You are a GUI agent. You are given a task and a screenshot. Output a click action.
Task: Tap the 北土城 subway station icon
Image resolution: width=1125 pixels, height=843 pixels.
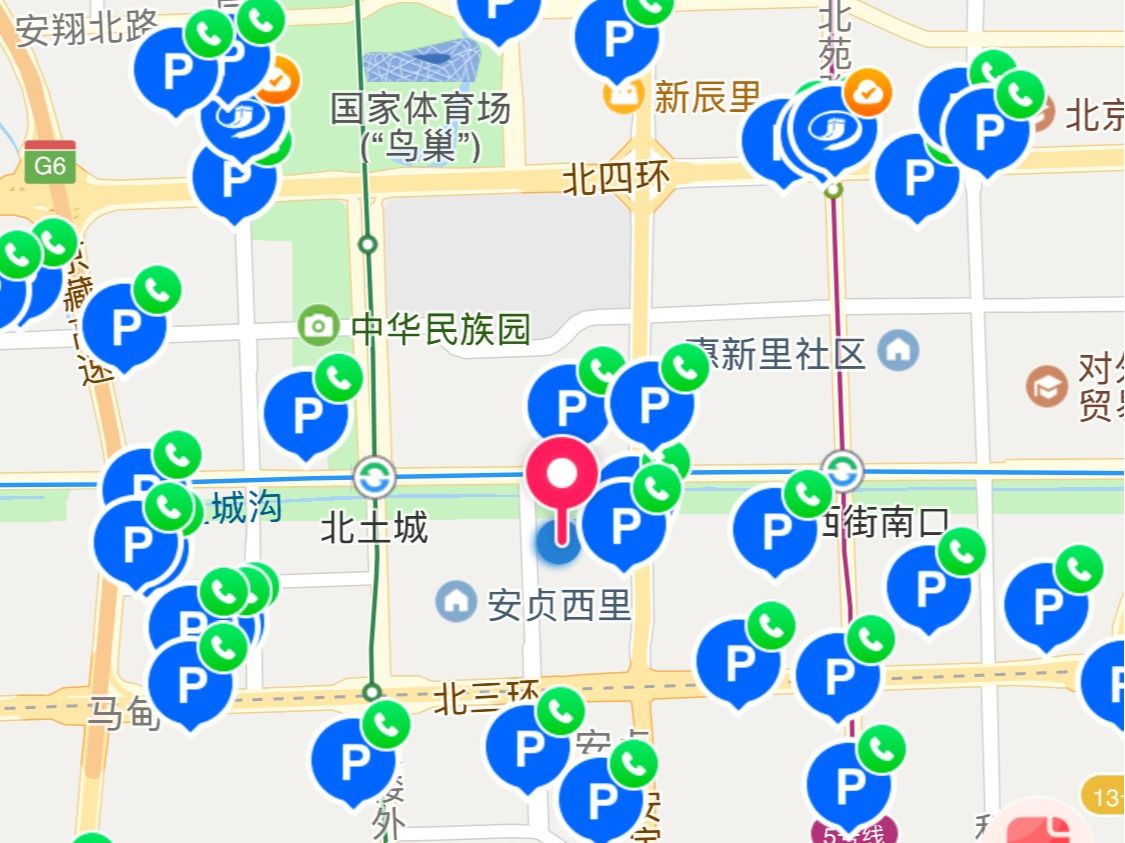point(375,477)
